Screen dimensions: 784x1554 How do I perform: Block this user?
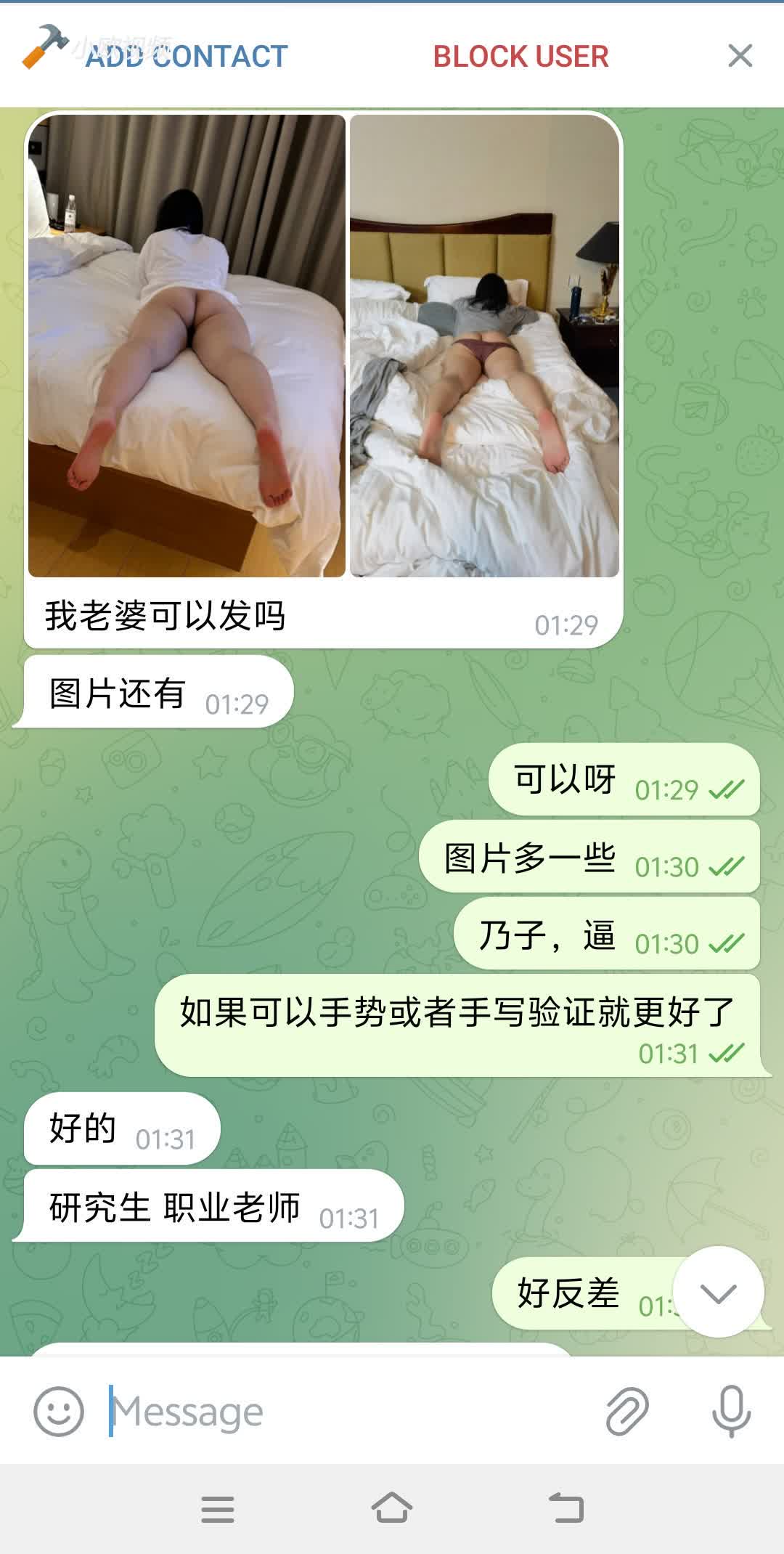520,57
